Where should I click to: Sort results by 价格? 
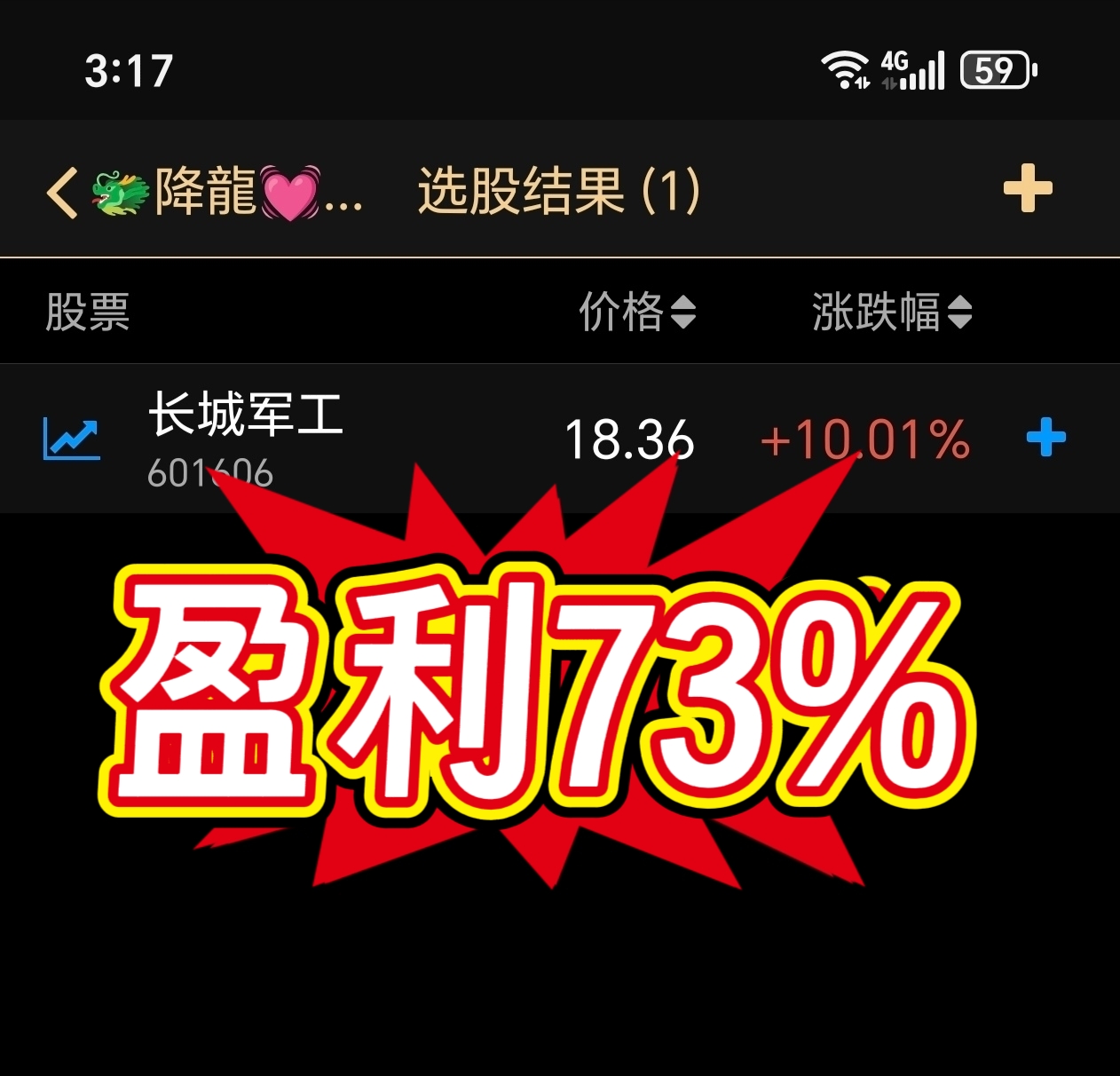pos(635,312)
